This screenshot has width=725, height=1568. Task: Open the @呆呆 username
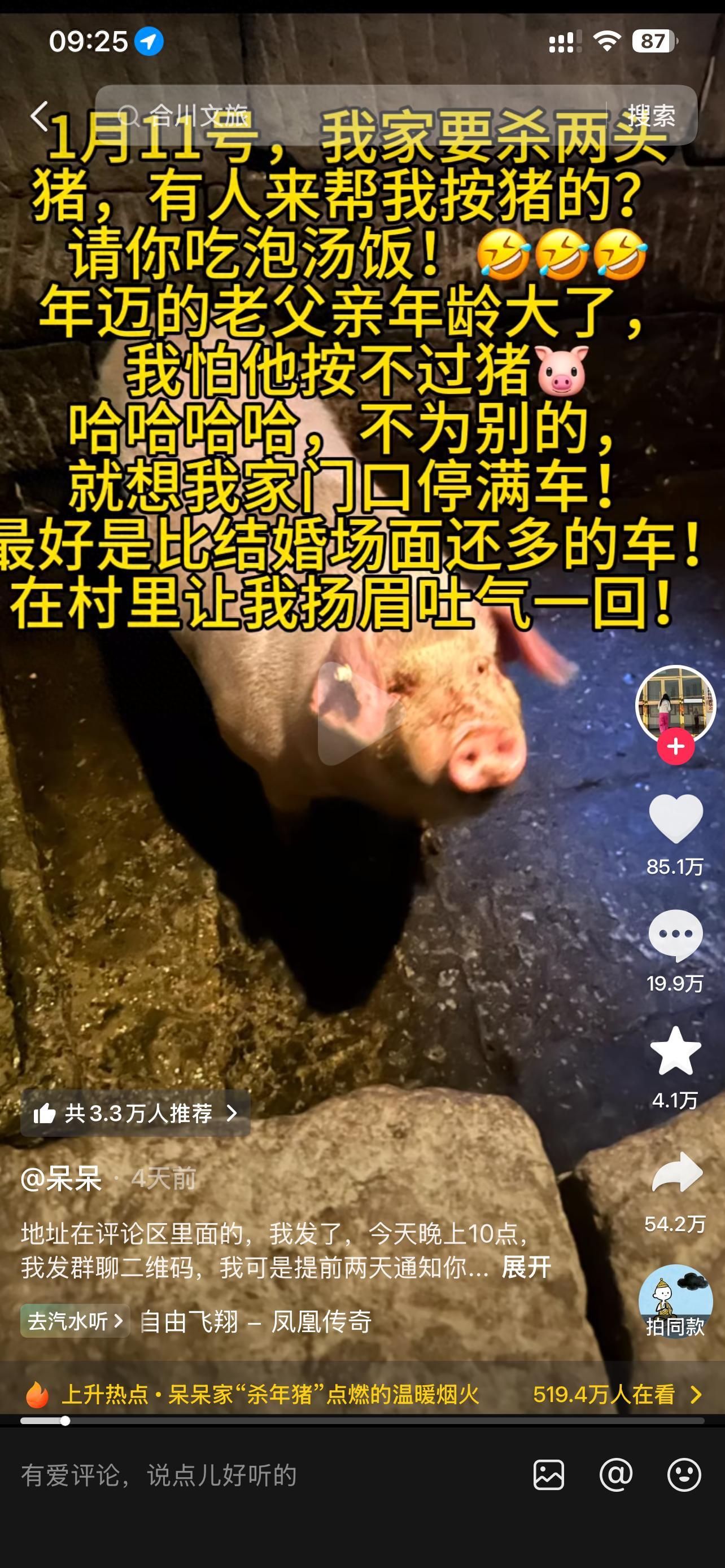[x=62, y=1179]
